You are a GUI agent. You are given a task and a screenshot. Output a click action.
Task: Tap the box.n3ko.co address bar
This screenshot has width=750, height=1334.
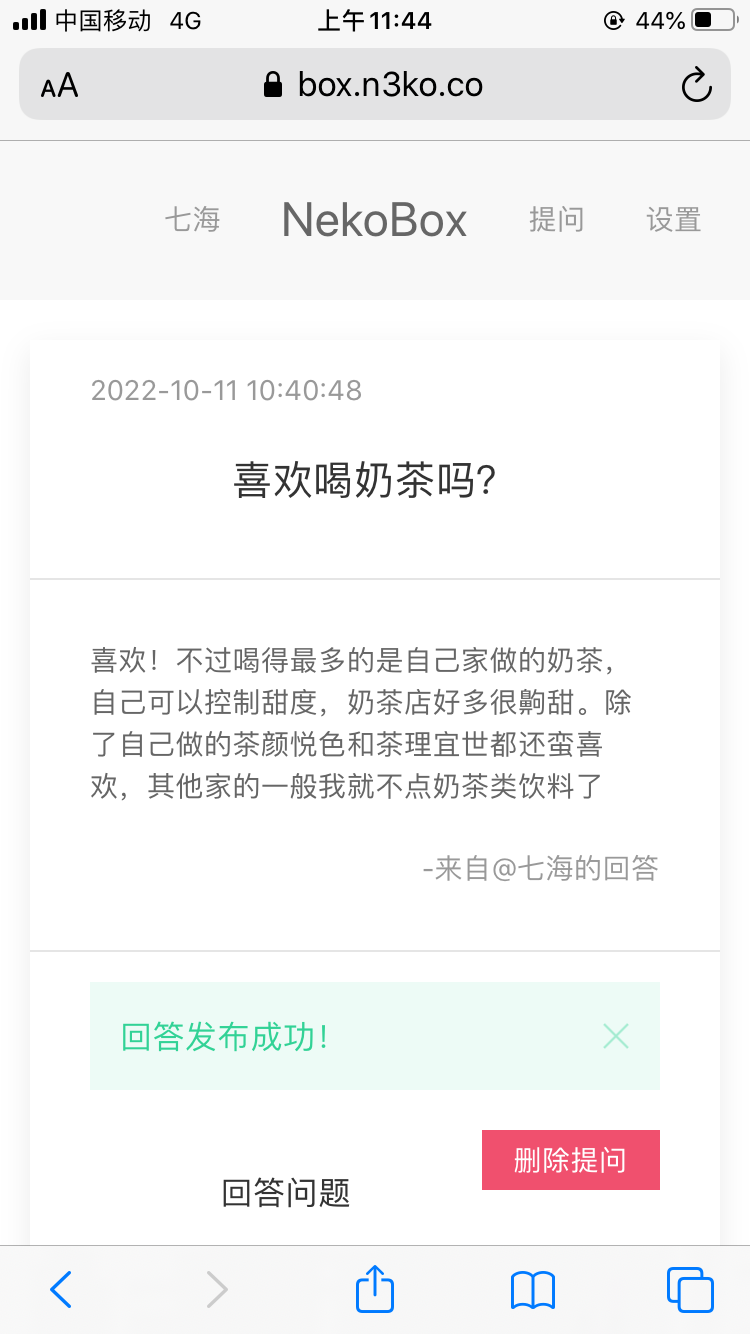click(374, 85)
